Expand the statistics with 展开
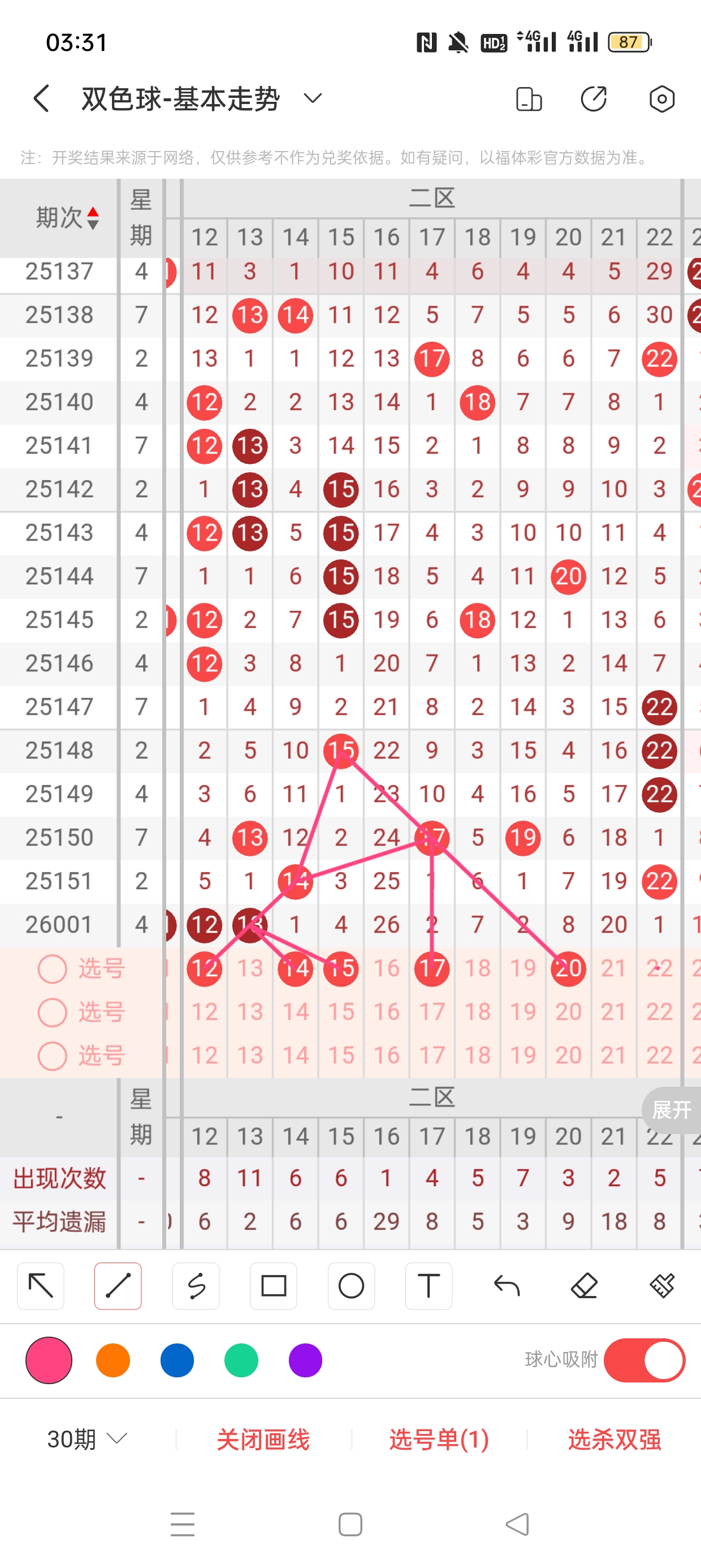This screenshot has width=701, height=1568. (x=671, y=1110)
